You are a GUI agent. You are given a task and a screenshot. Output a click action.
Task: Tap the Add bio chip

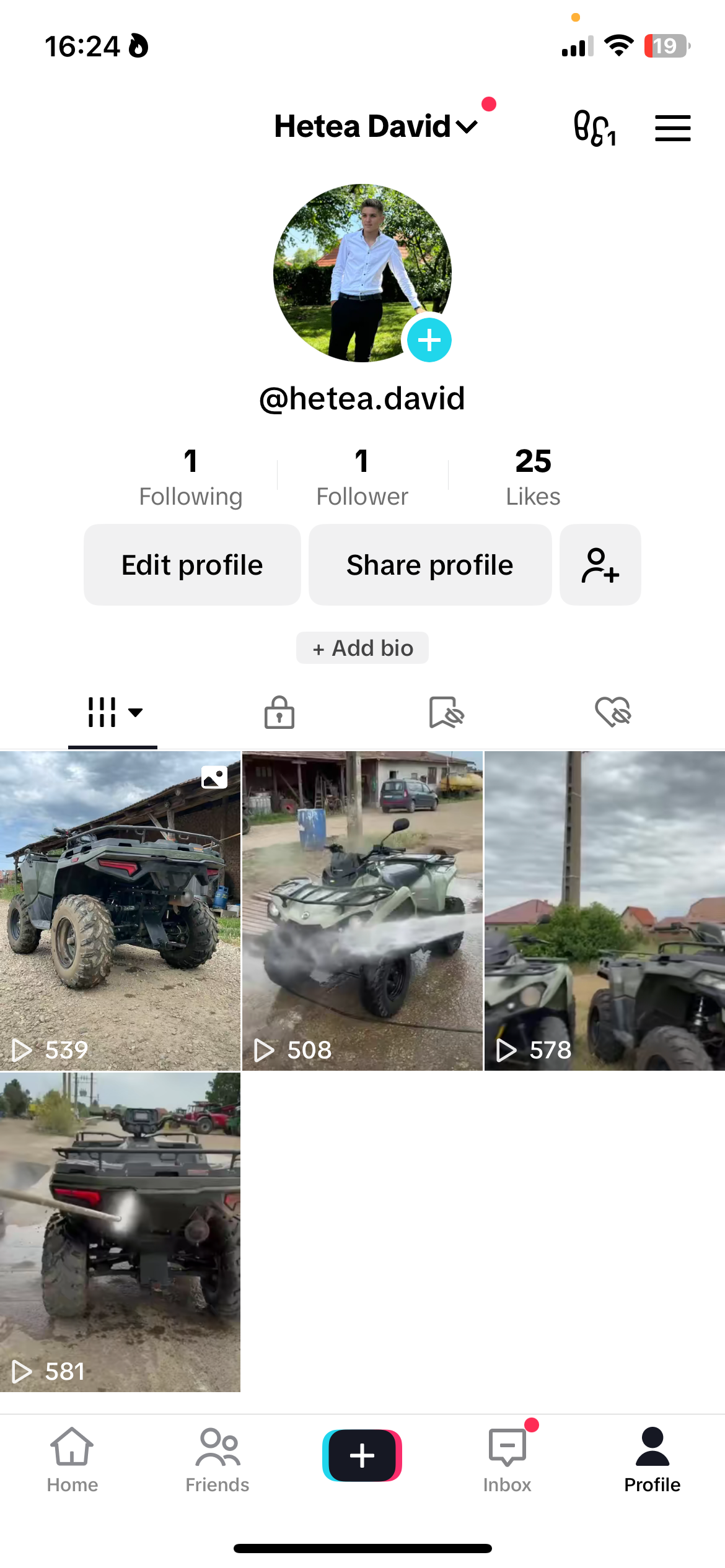(362, 648)
